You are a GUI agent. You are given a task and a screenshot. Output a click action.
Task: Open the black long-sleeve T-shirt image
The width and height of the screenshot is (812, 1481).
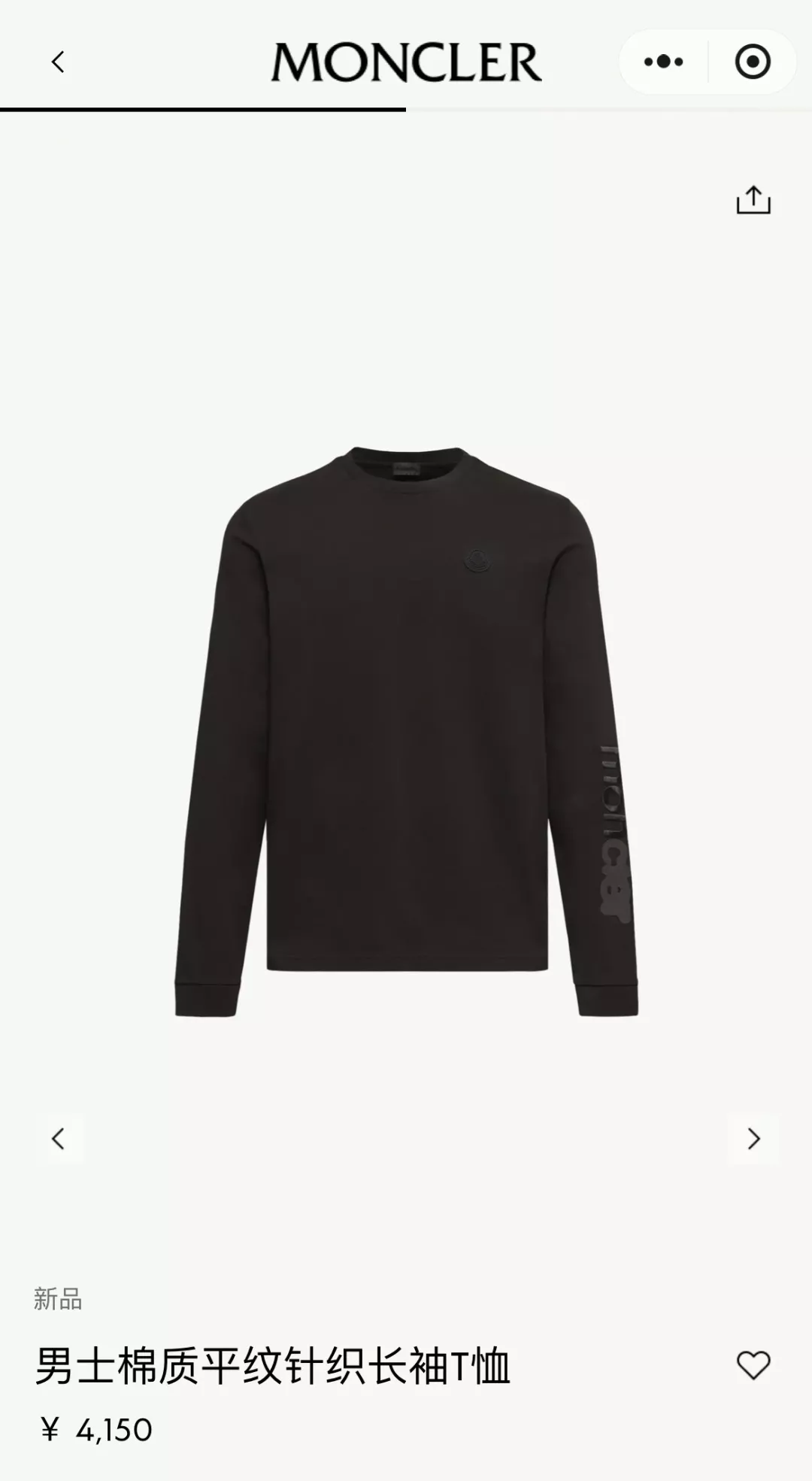pyautogui.click(x=407, y=732)
